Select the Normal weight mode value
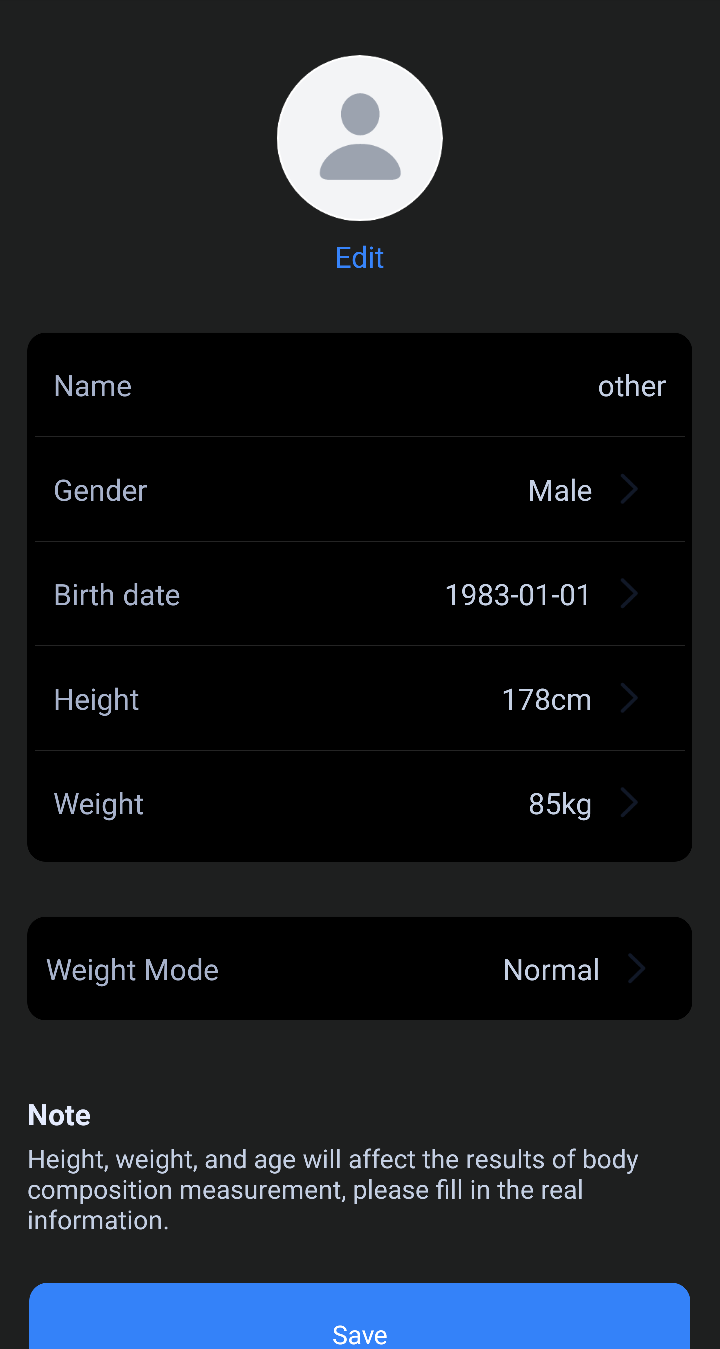The width and height of the screenshot is (720, 1349). coord(551,969)
